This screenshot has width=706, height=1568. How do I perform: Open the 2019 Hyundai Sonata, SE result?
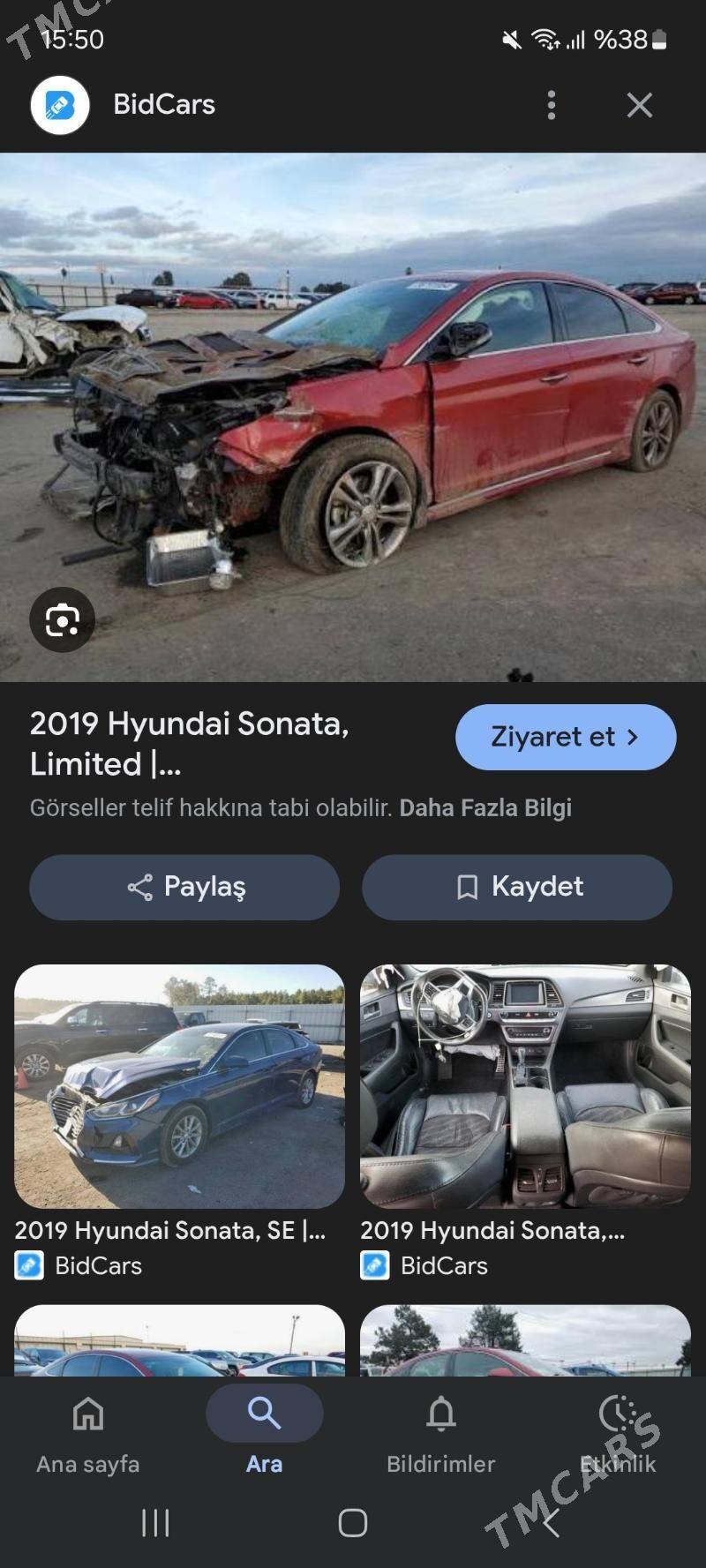pyautogui.click(x=179, y=1086)
